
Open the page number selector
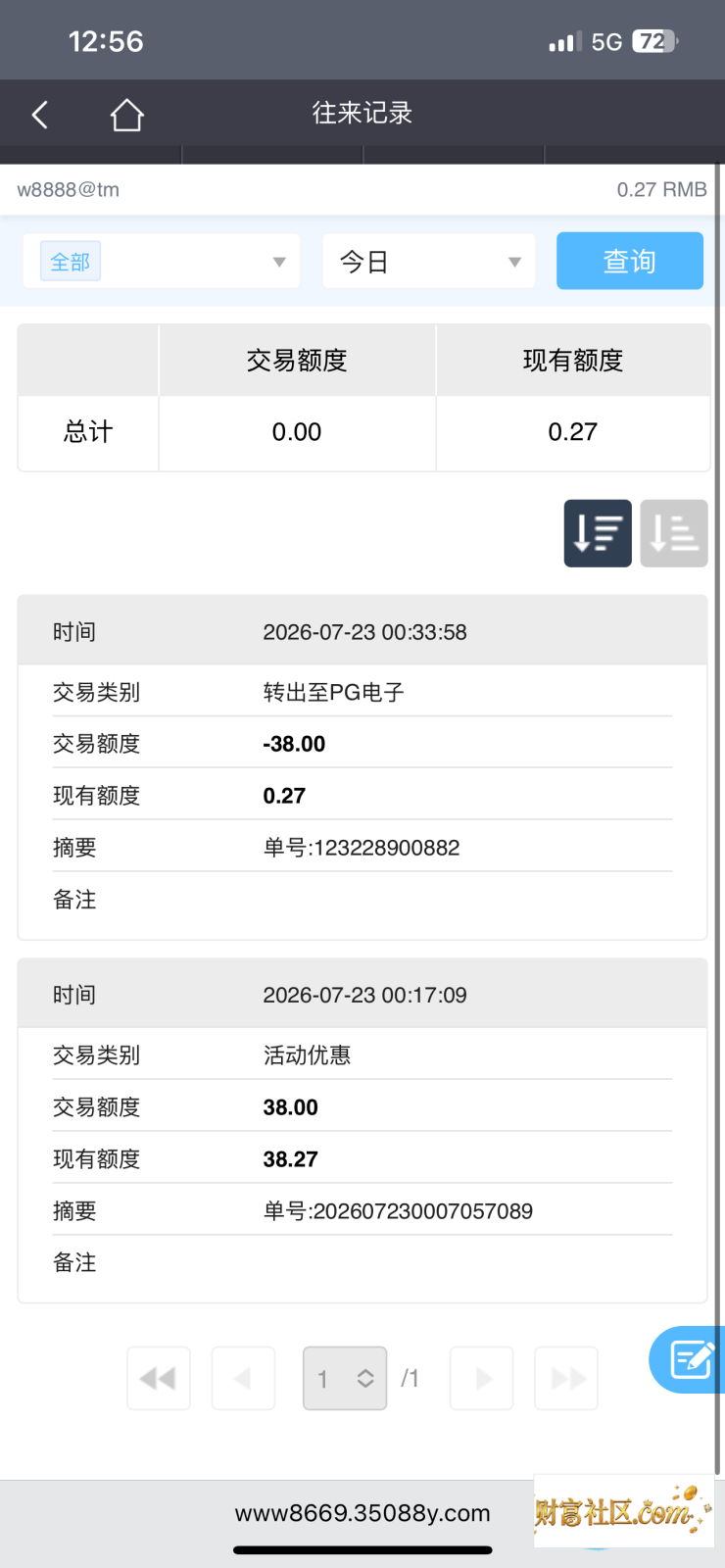[x=345, y=1378]
